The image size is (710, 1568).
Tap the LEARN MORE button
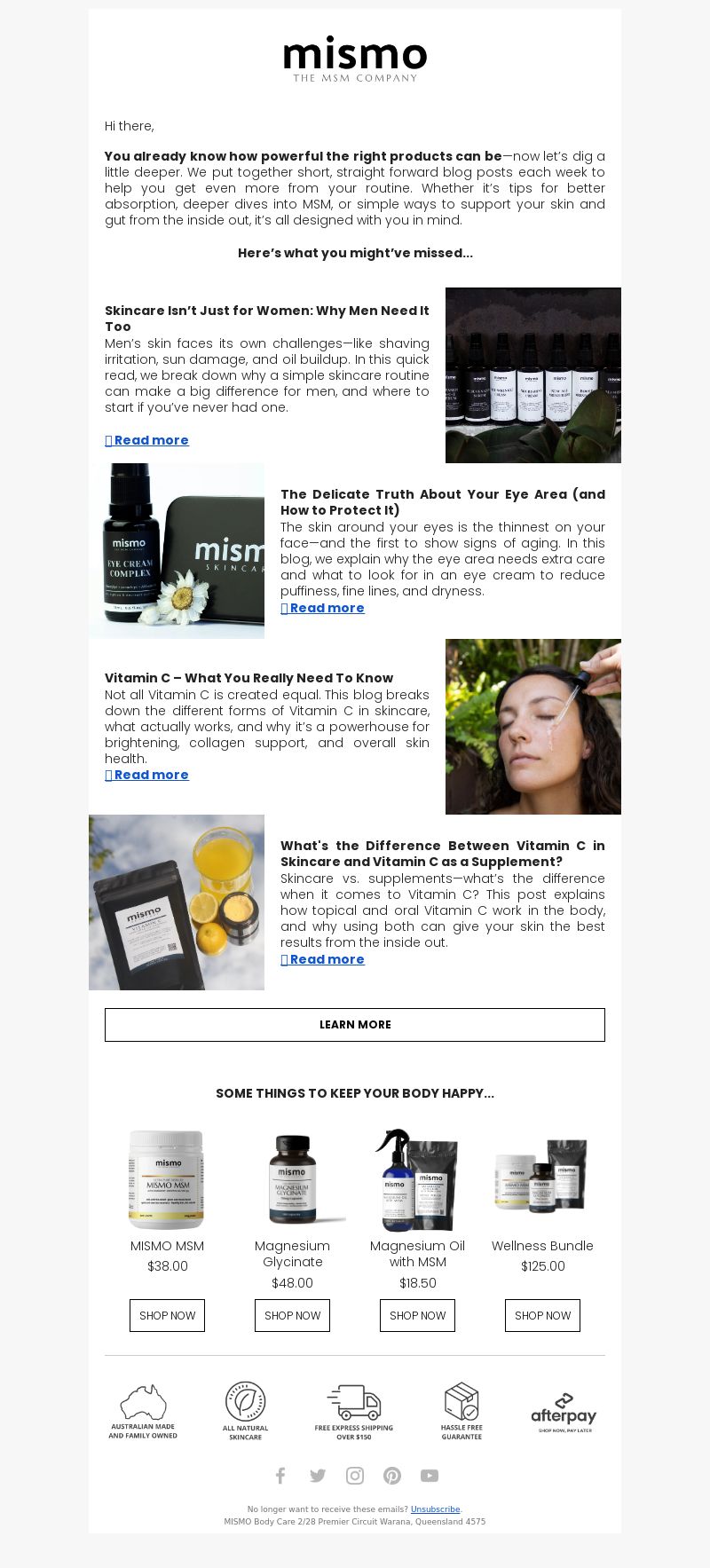point(355,1024)
